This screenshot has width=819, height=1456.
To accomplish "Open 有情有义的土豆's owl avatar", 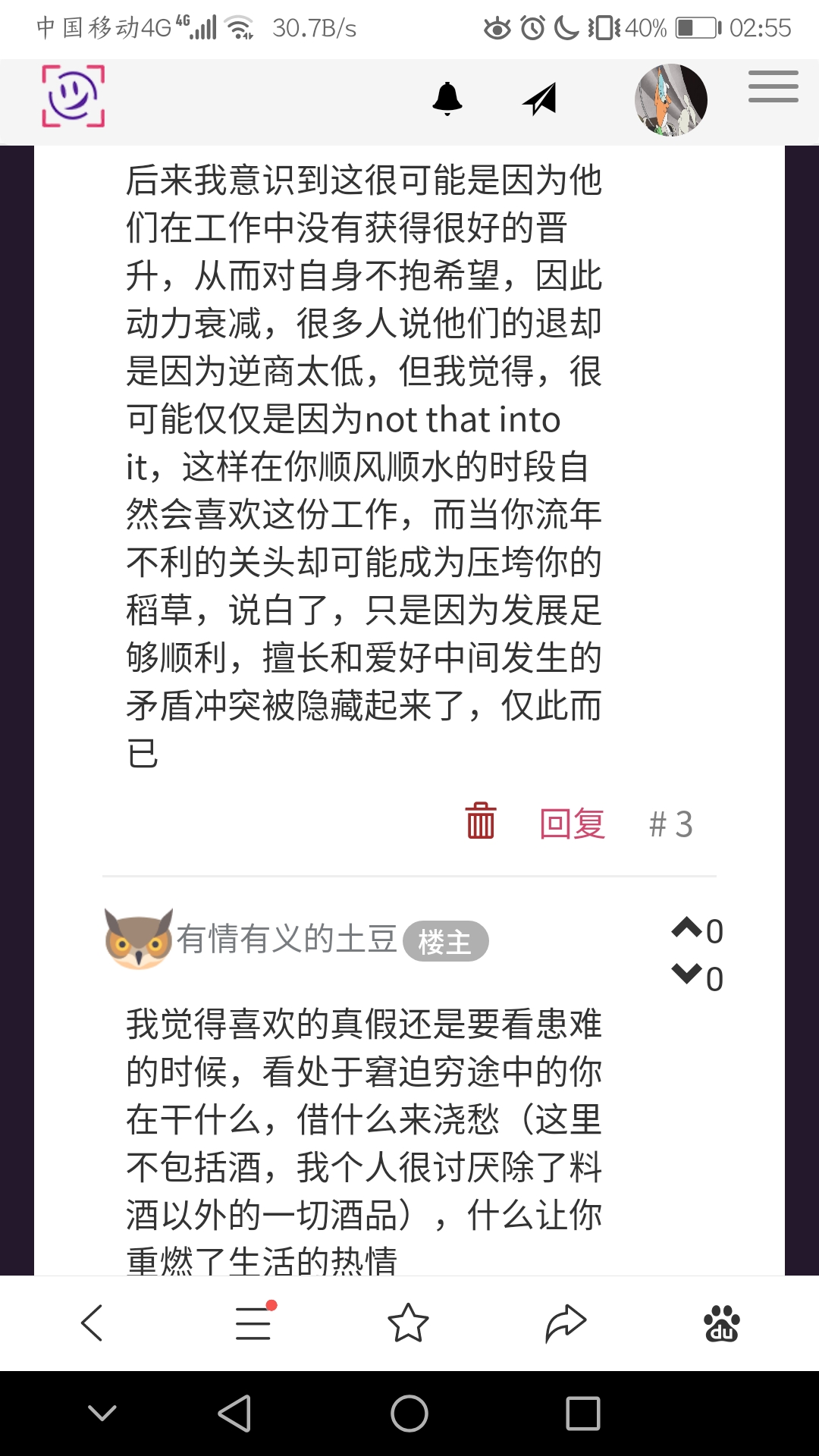I will (138, 939).
